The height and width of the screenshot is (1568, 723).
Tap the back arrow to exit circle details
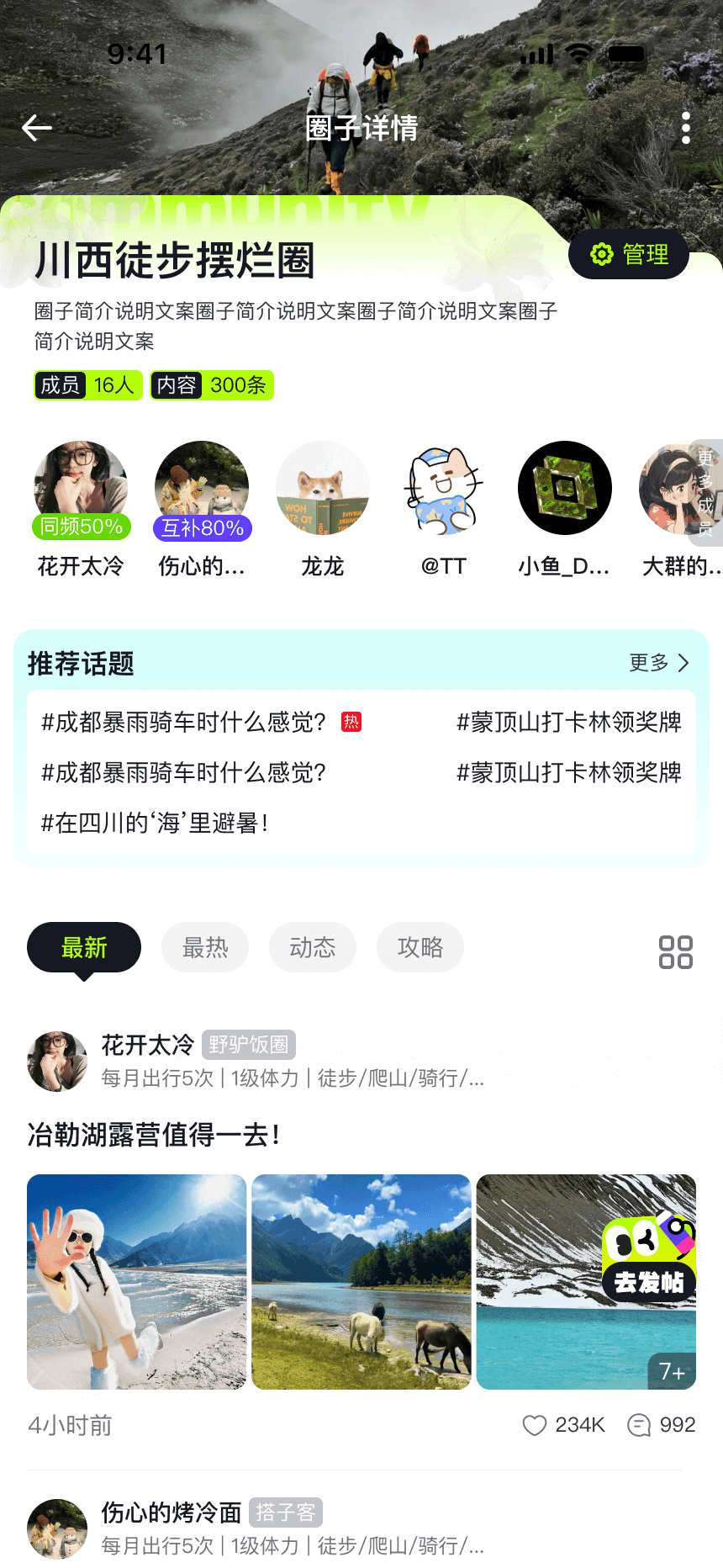coord(35,128)
